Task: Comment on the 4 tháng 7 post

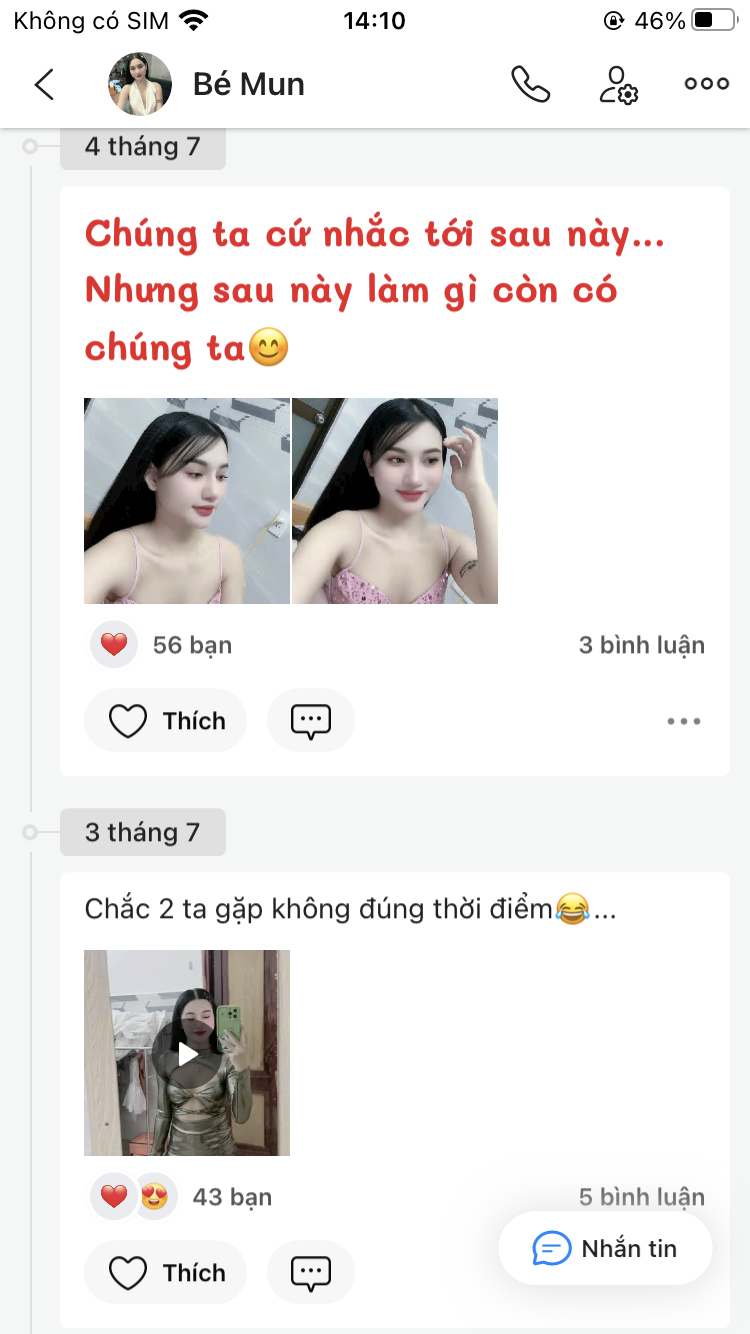Action: click(311, 721)
